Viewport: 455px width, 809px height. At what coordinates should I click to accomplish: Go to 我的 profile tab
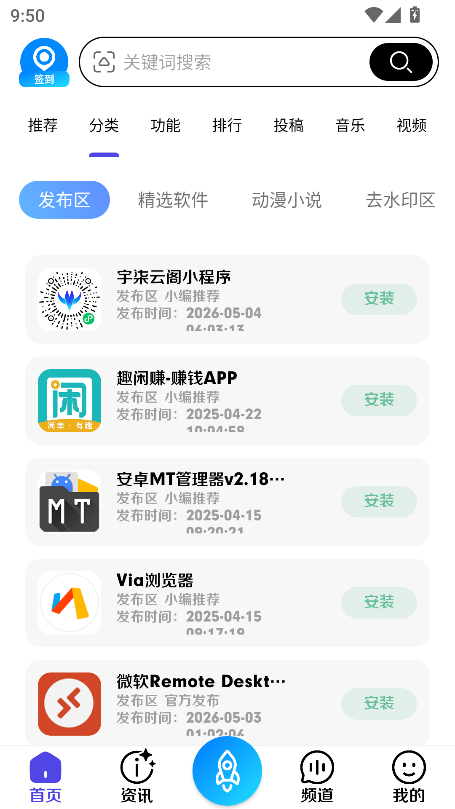[409, 776]
